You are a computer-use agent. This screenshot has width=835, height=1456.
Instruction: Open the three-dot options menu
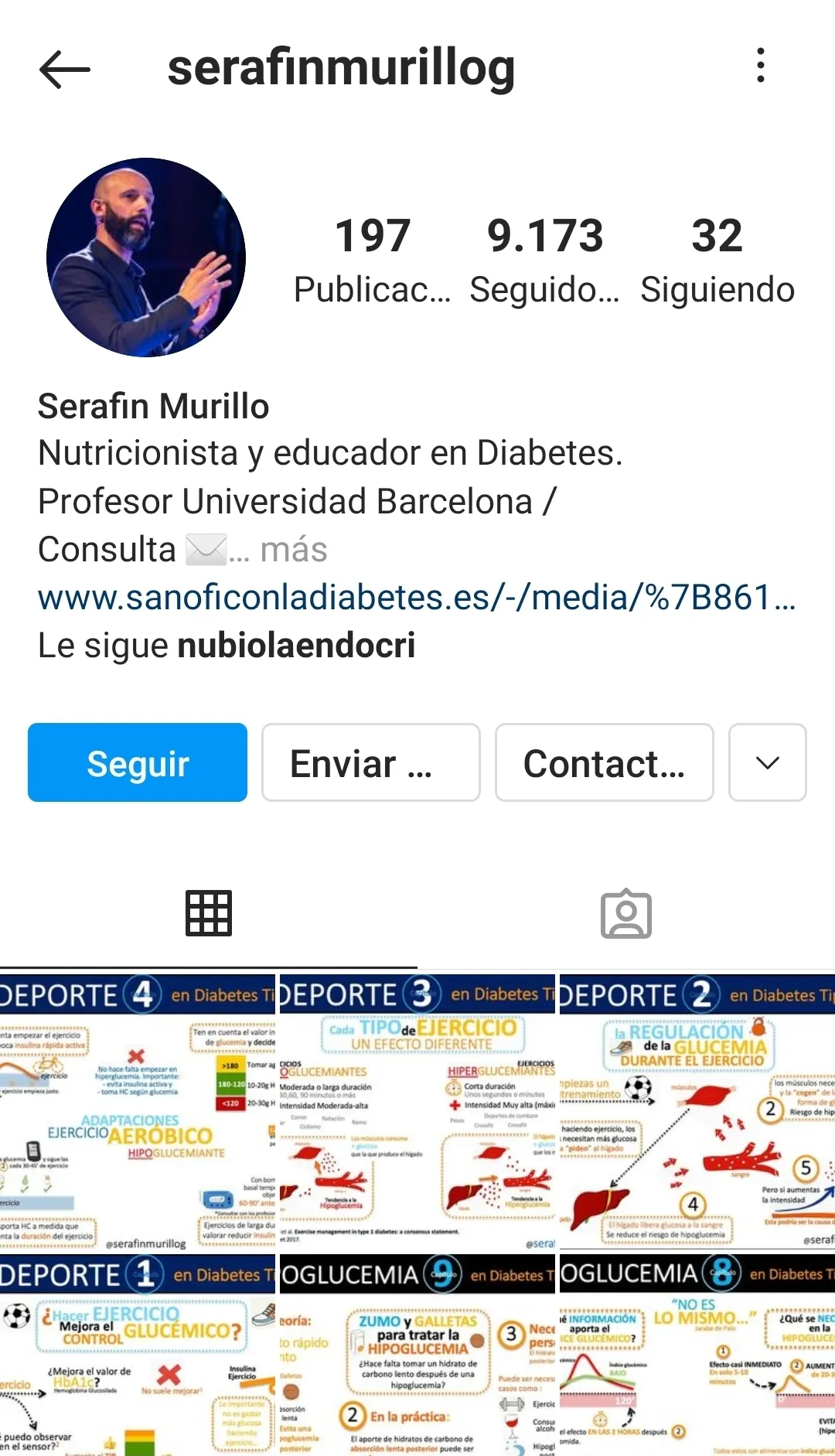pos(761,68)
